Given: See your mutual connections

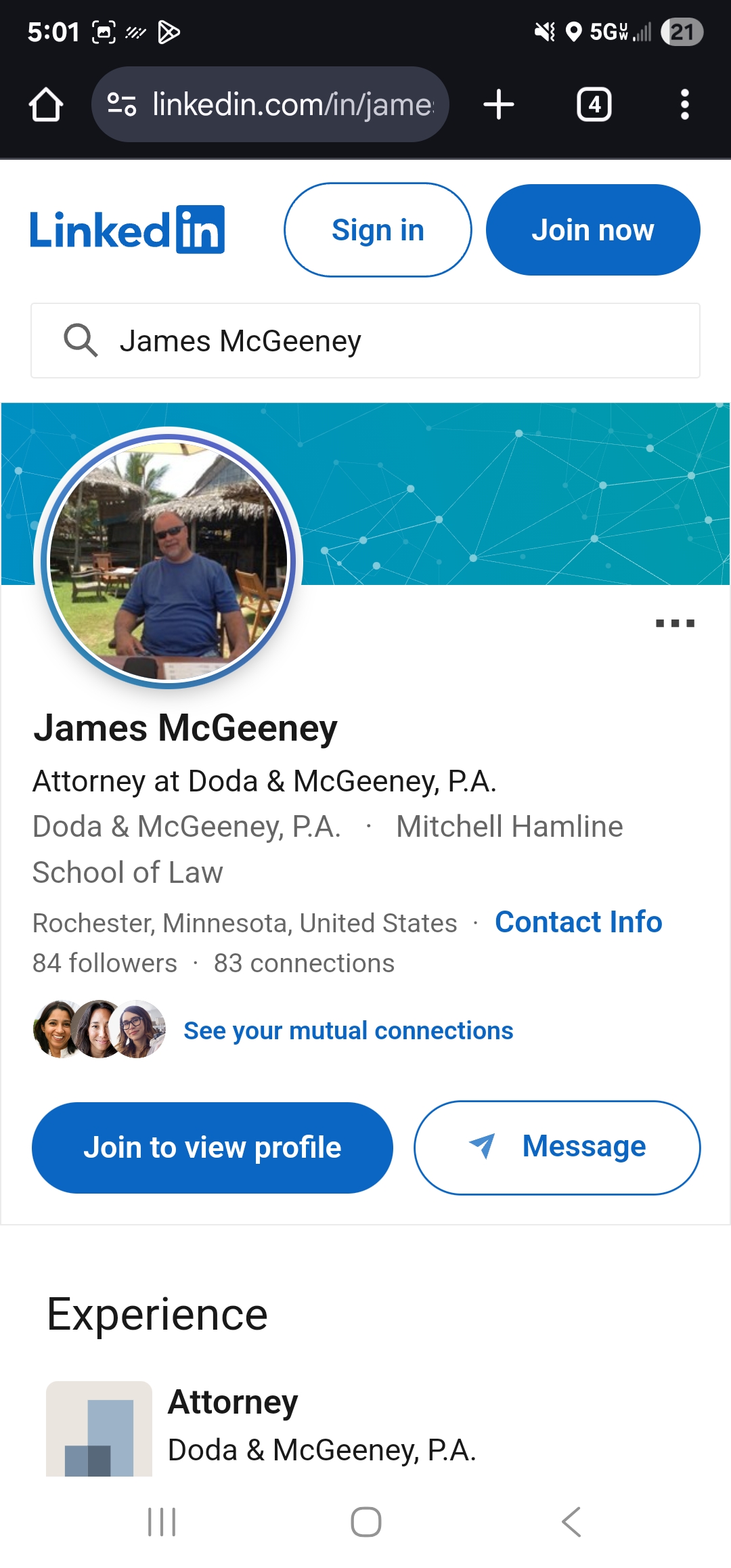Looking at the screenshot, I should click(348, 1030).
